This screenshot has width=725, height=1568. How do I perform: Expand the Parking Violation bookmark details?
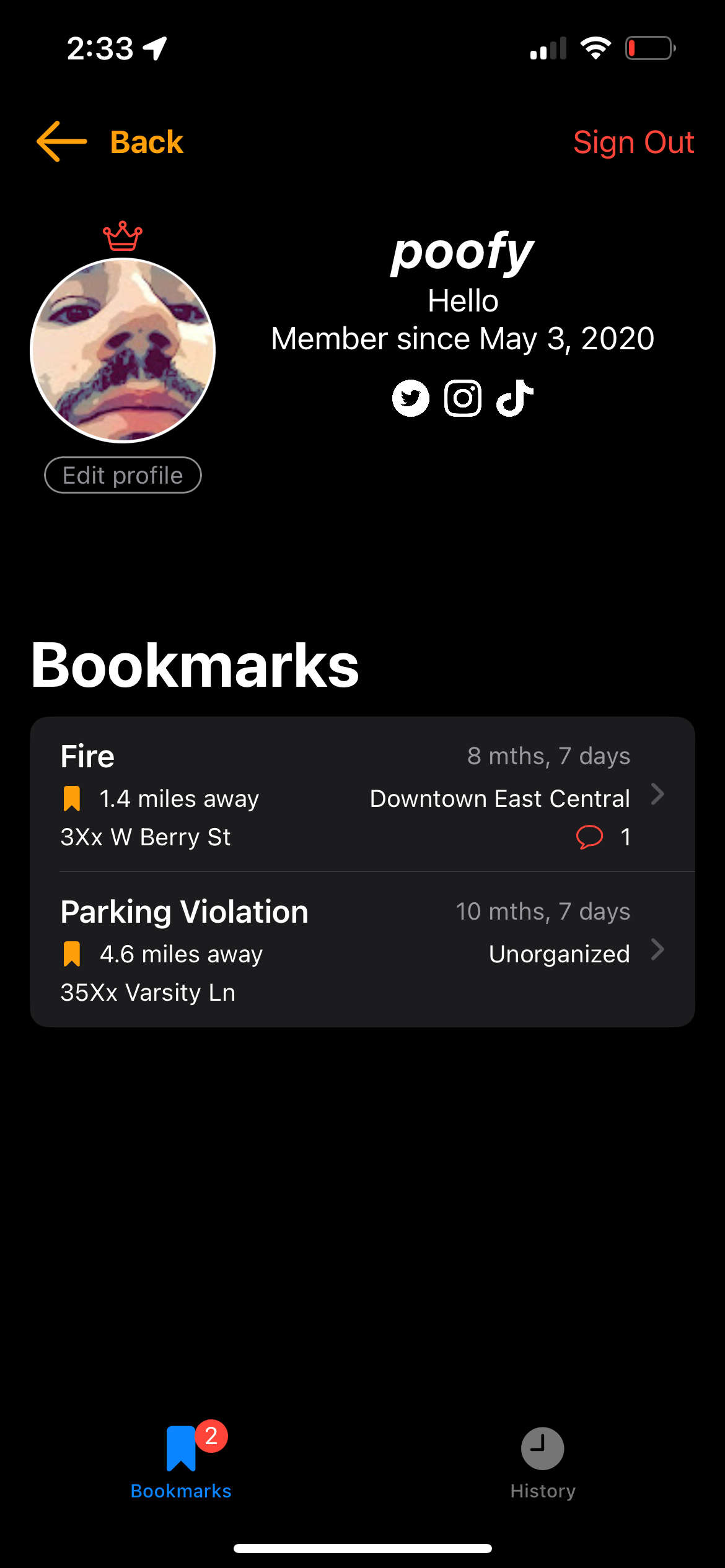point(658,950)
